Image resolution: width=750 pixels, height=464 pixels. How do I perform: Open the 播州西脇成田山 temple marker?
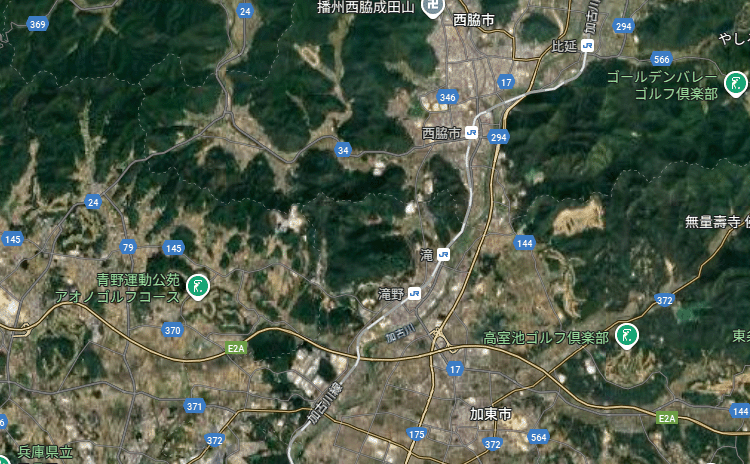coord(432,7)
